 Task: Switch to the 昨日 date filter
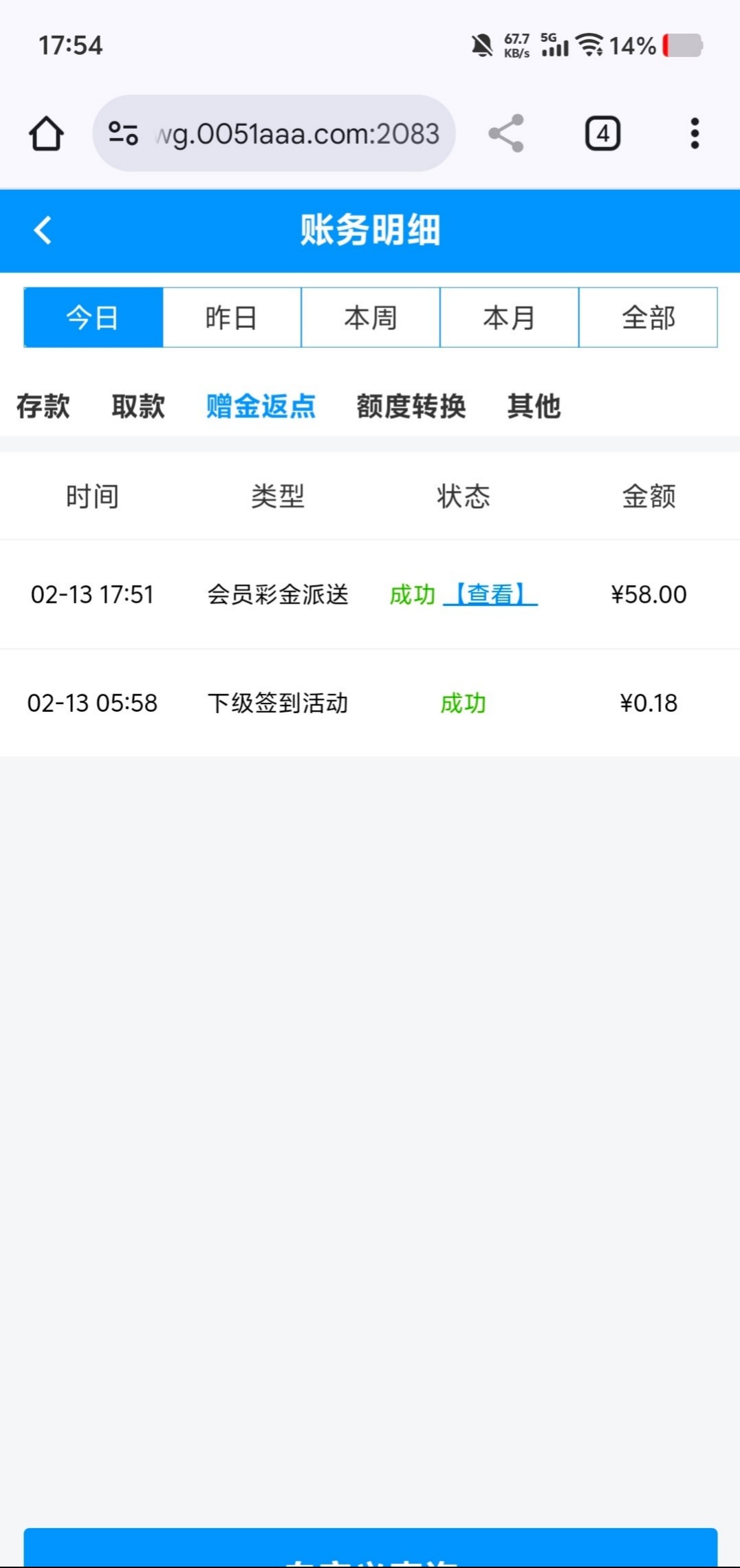[x=232, y=318]
